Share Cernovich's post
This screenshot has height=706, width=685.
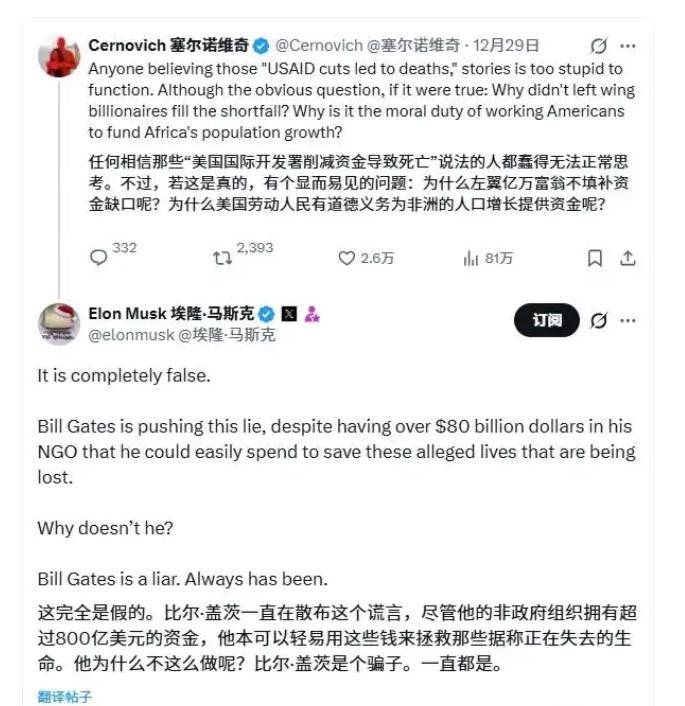(627, 258)
